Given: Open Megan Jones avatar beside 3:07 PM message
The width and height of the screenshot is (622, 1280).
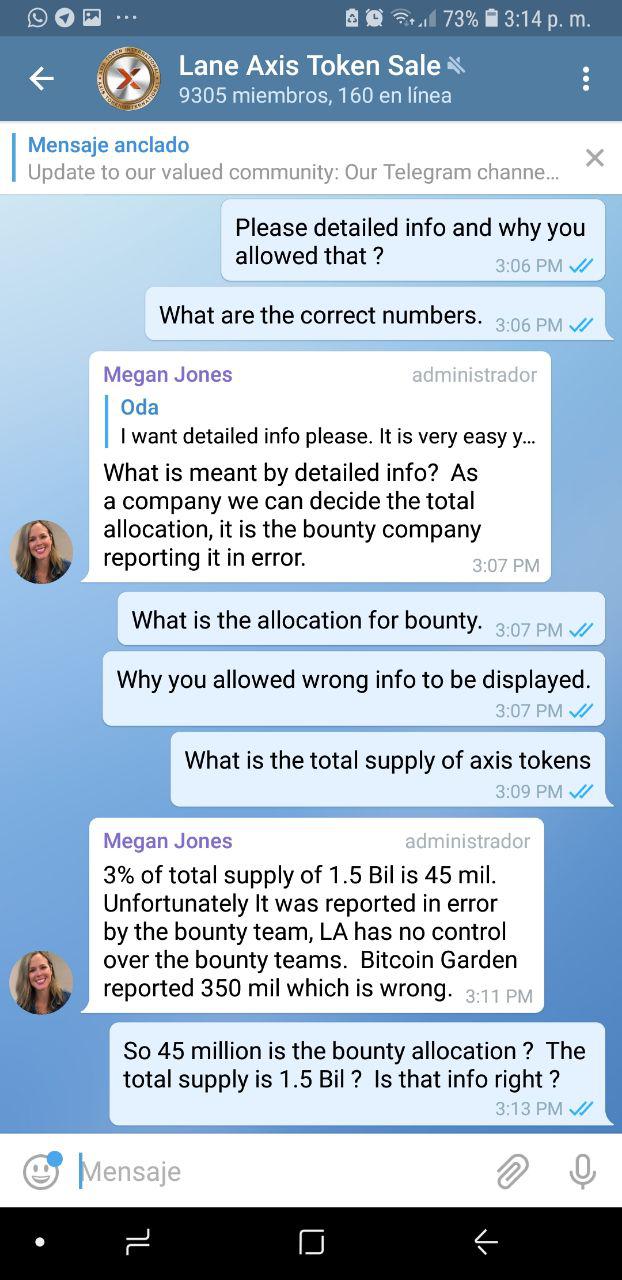Looking at the screenshot, I should (41, 551).
